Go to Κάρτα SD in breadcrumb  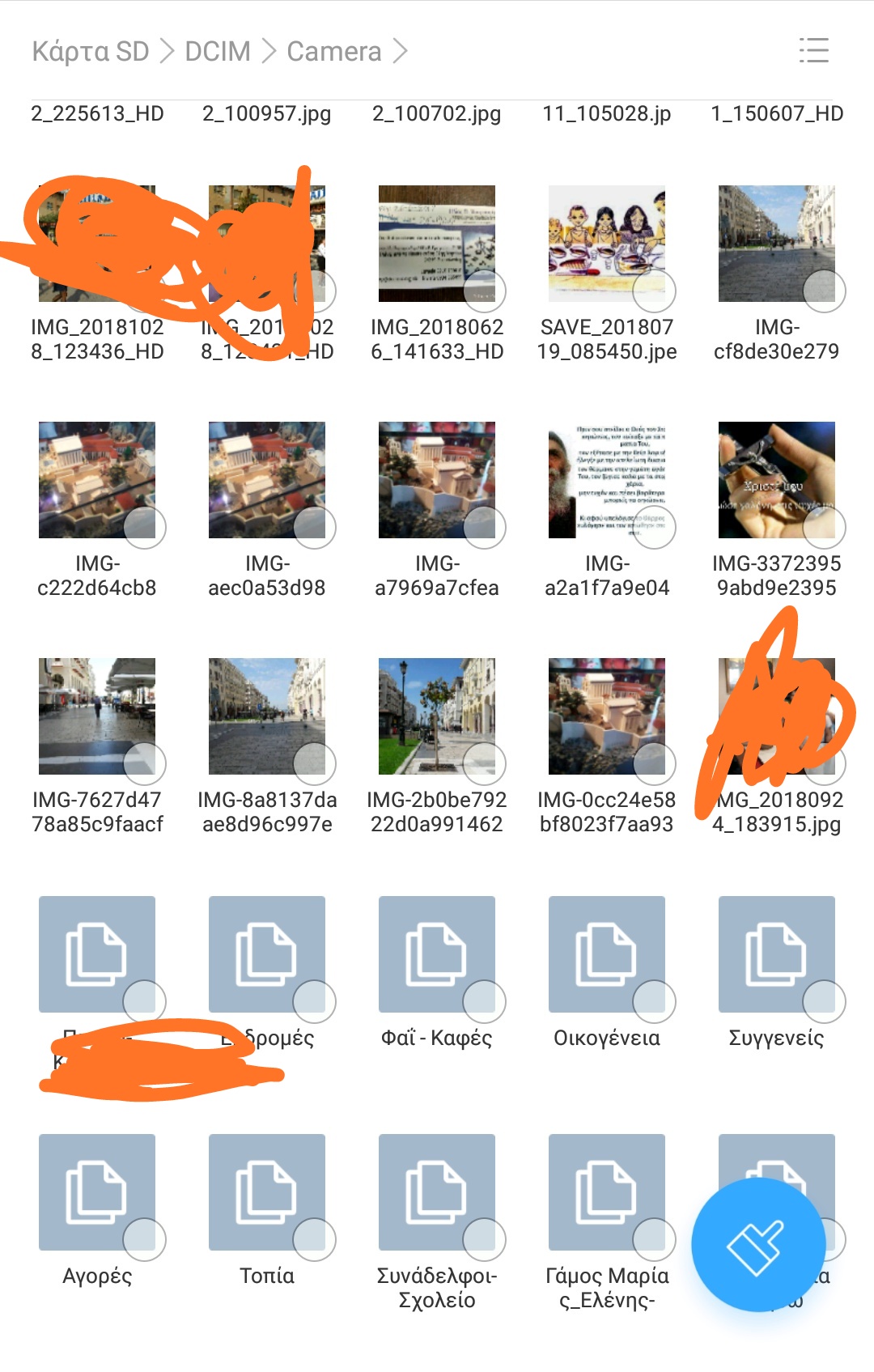click(91, 51)
